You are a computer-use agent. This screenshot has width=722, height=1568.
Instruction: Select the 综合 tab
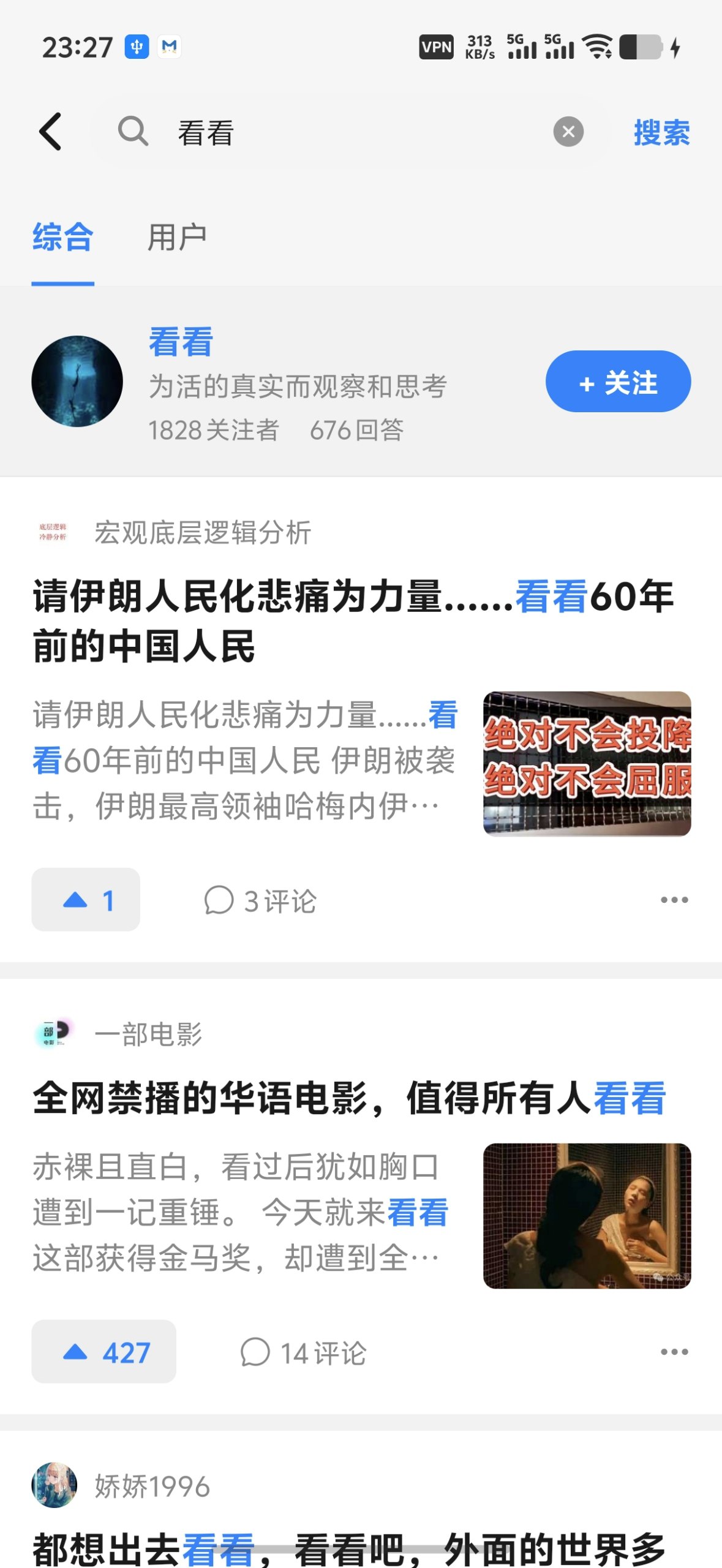pyautogui.click(x=62, y=238)
